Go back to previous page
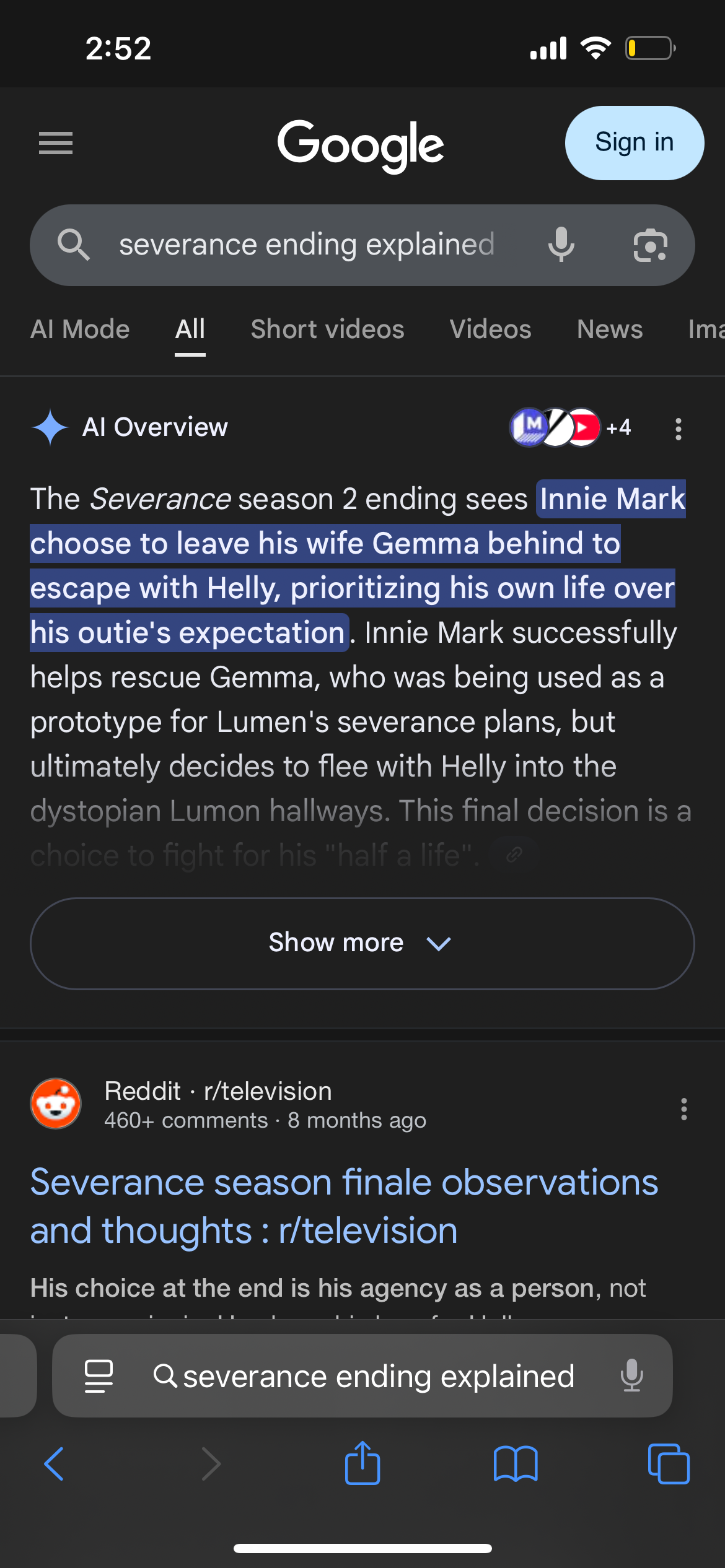This screenshot has width=725, height=1568. [54, 1464]
